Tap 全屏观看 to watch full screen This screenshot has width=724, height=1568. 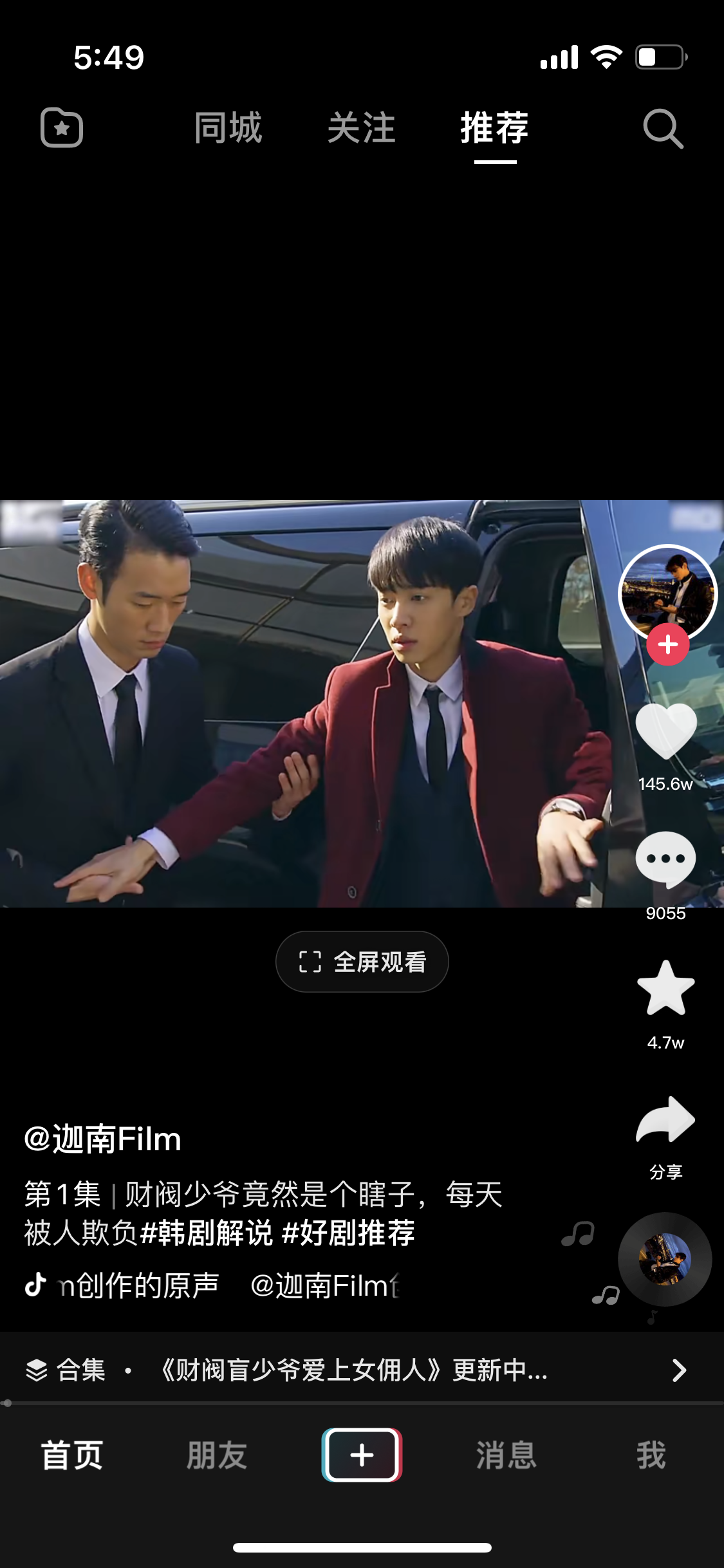(362, 962)
